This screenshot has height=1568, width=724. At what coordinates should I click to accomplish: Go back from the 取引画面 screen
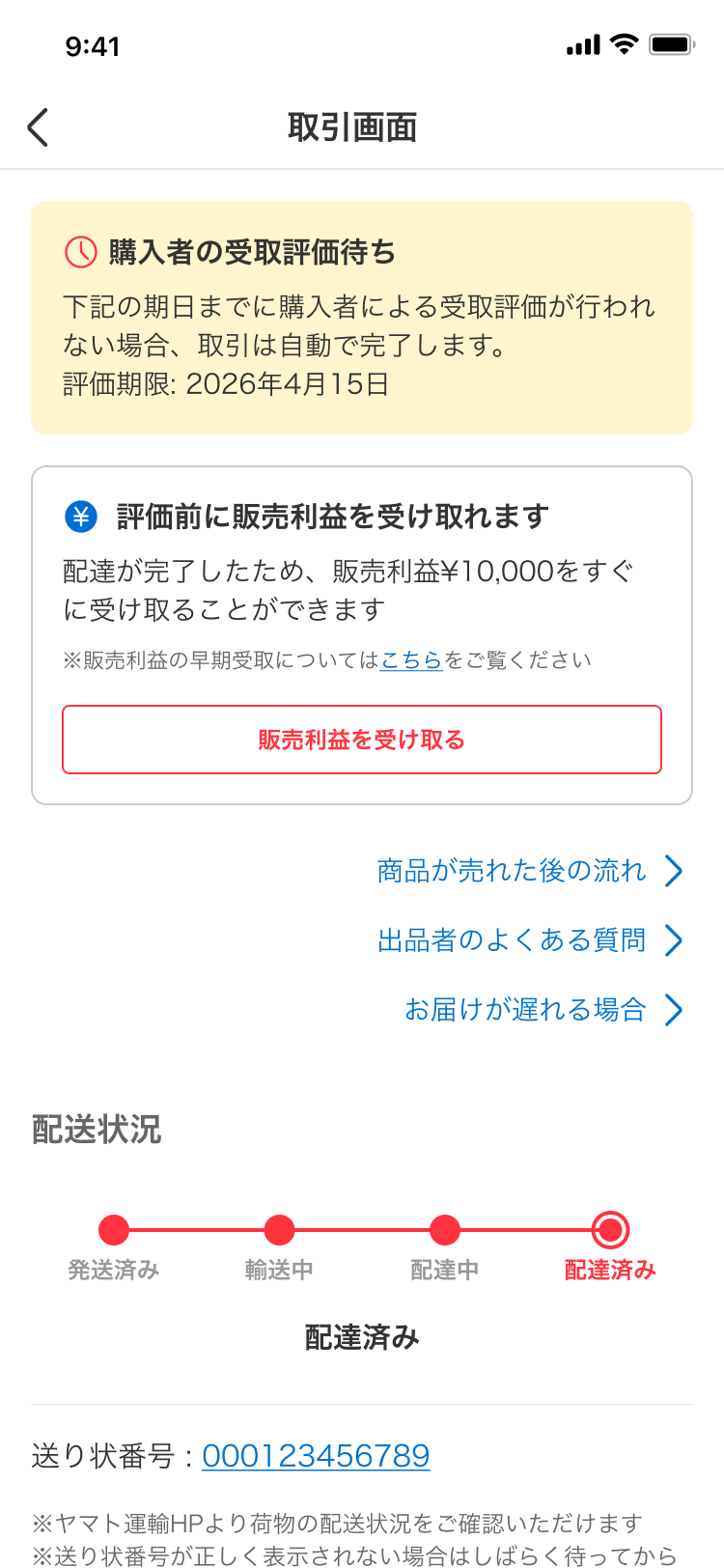click(39, 127)
